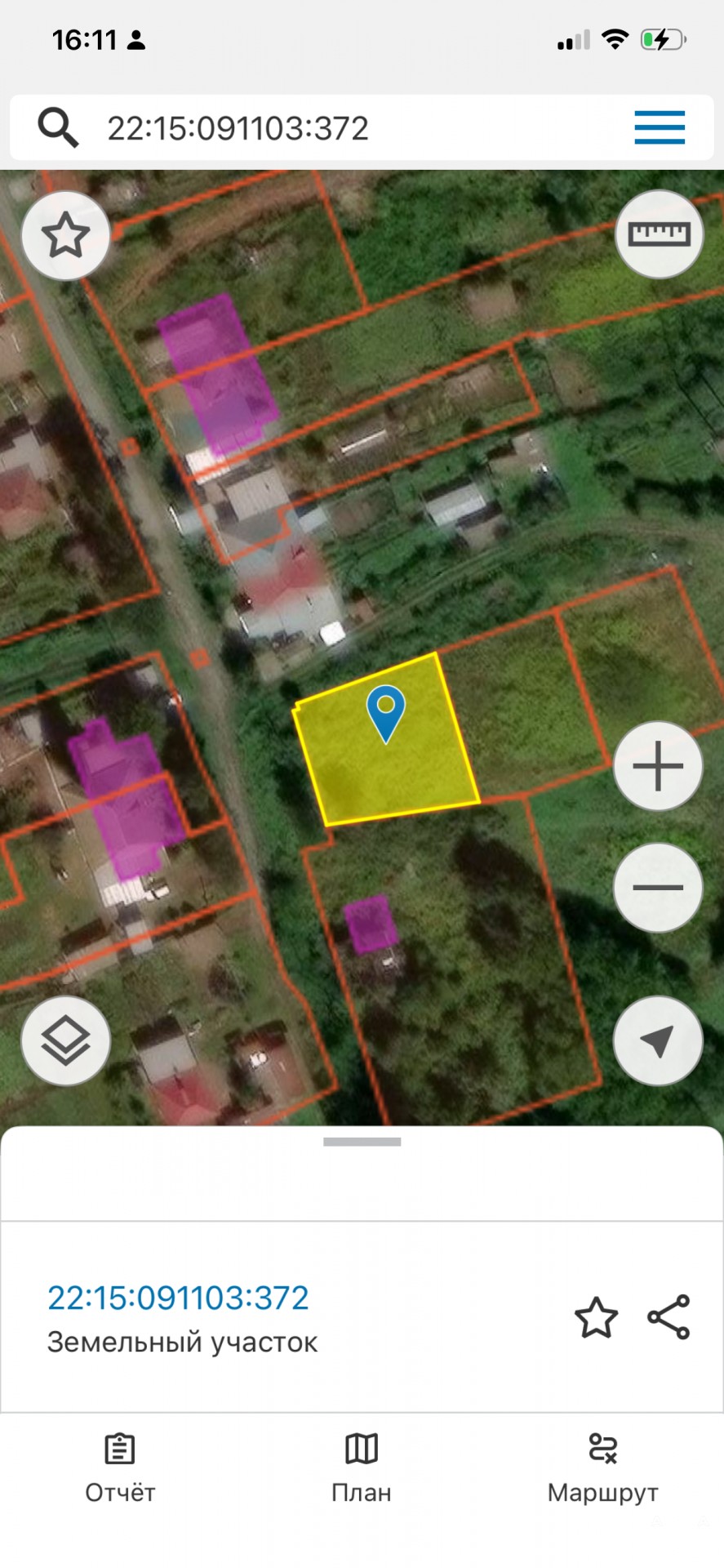Tap the star button on the map
The image size is (724, 1568).
click(x=66, y=236)
